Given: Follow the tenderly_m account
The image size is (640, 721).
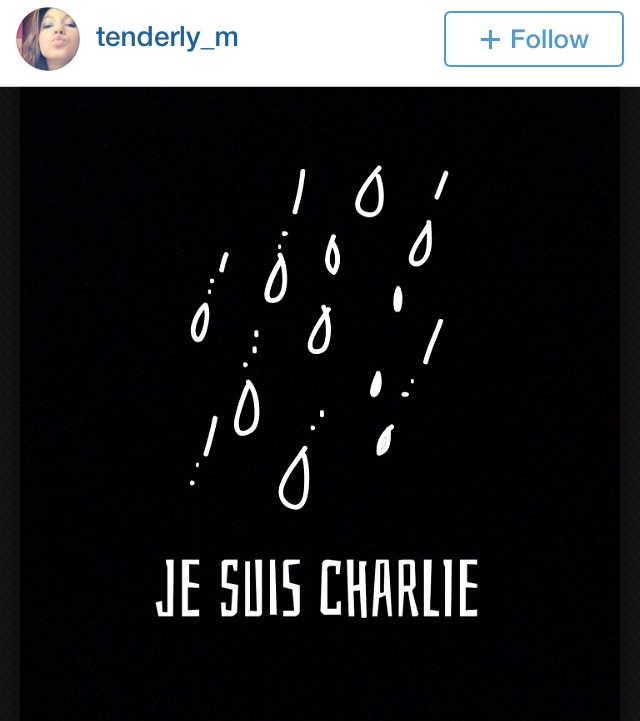Looking at the screenshot, I should point(533,40).
